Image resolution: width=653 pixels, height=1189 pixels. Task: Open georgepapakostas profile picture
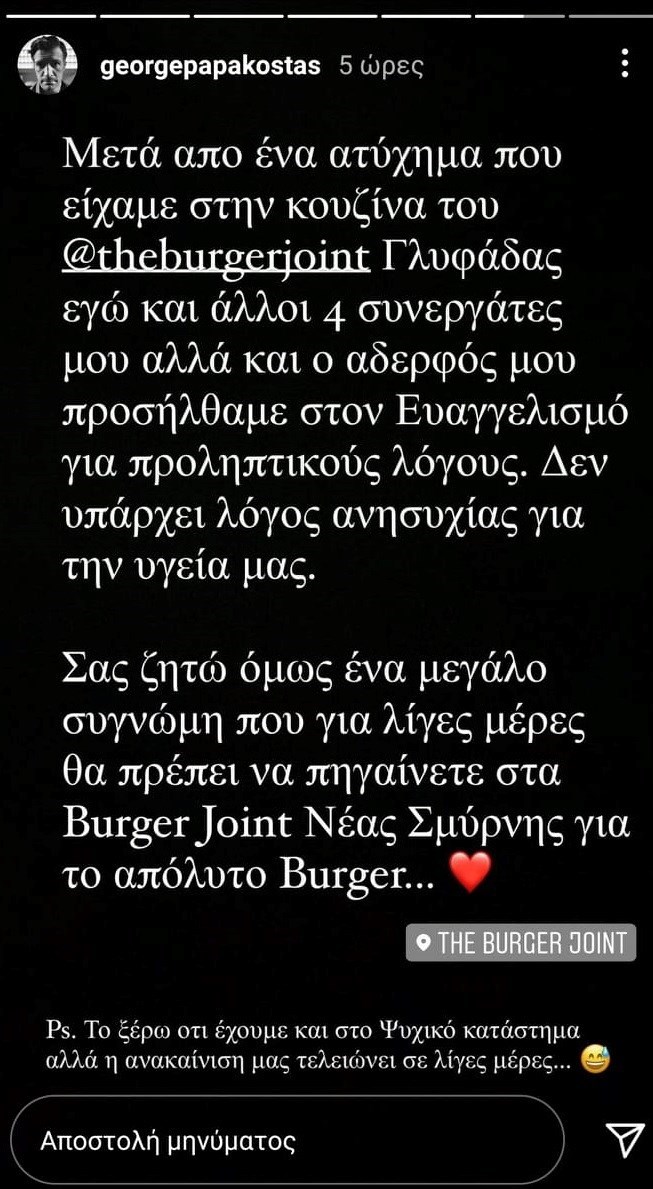[x=47, y=65]
